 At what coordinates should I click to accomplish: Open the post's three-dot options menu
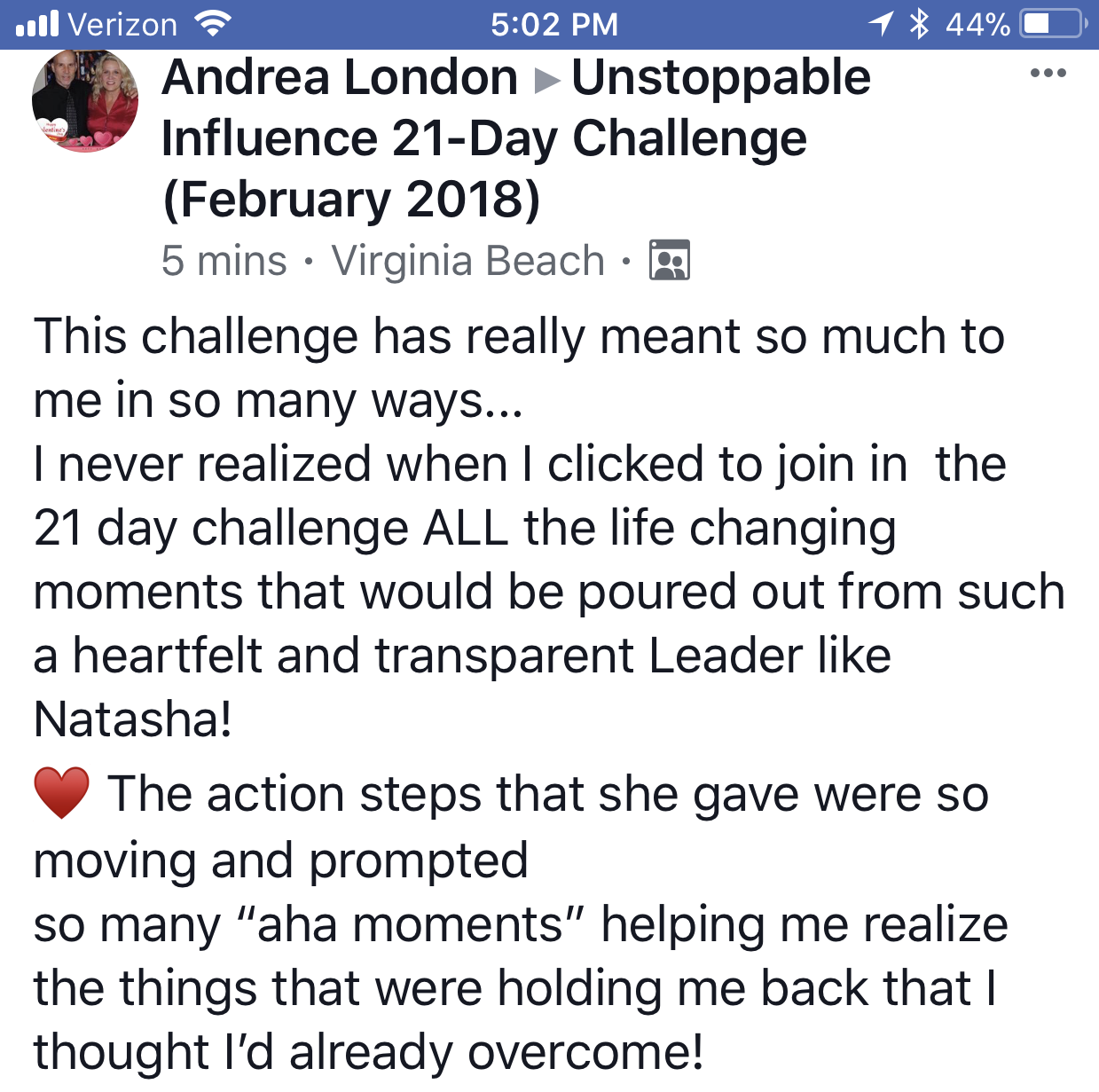[x=1048, y=74]
